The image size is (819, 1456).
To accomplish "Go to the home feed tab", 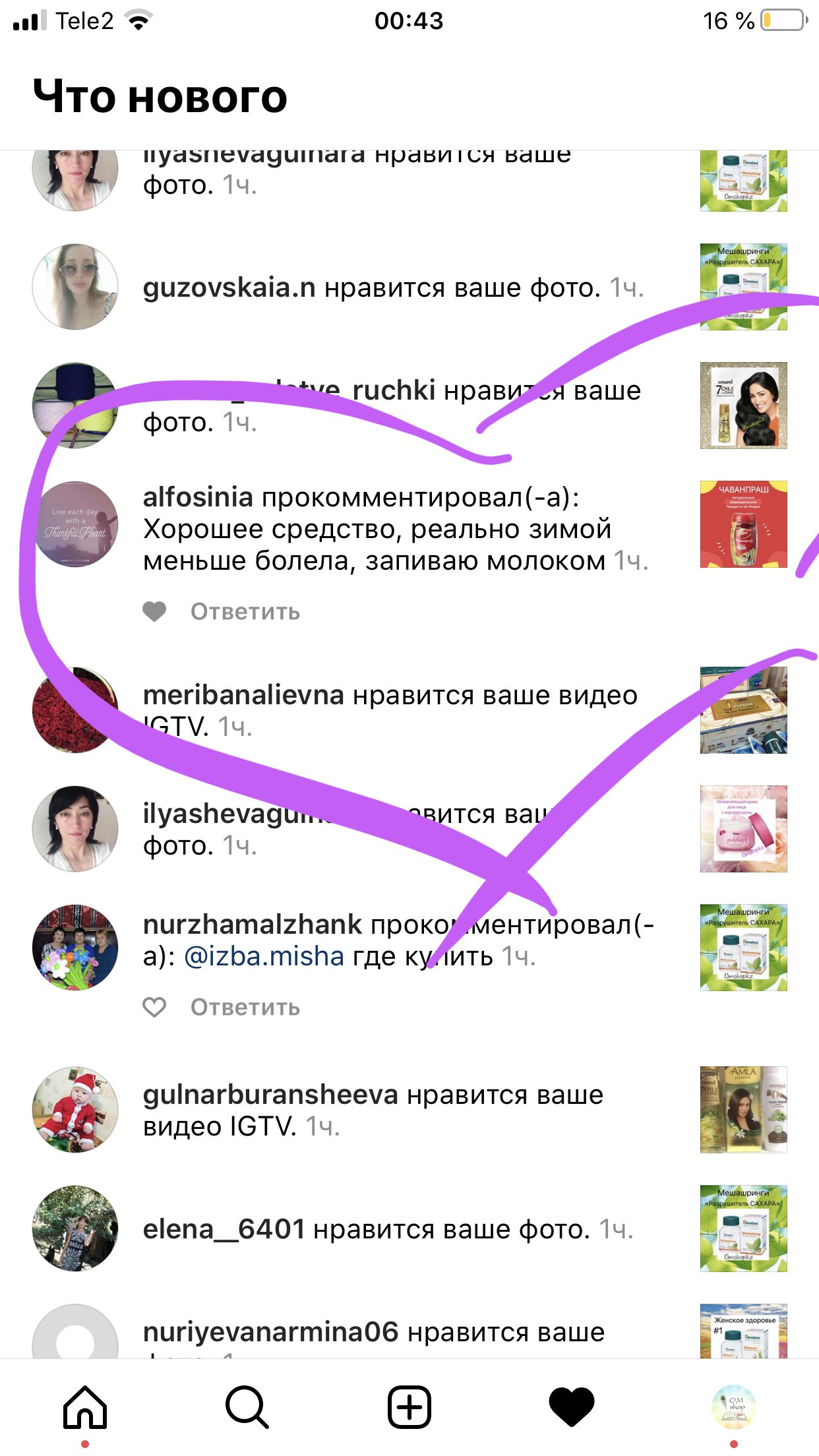I will click(85, 1407).
